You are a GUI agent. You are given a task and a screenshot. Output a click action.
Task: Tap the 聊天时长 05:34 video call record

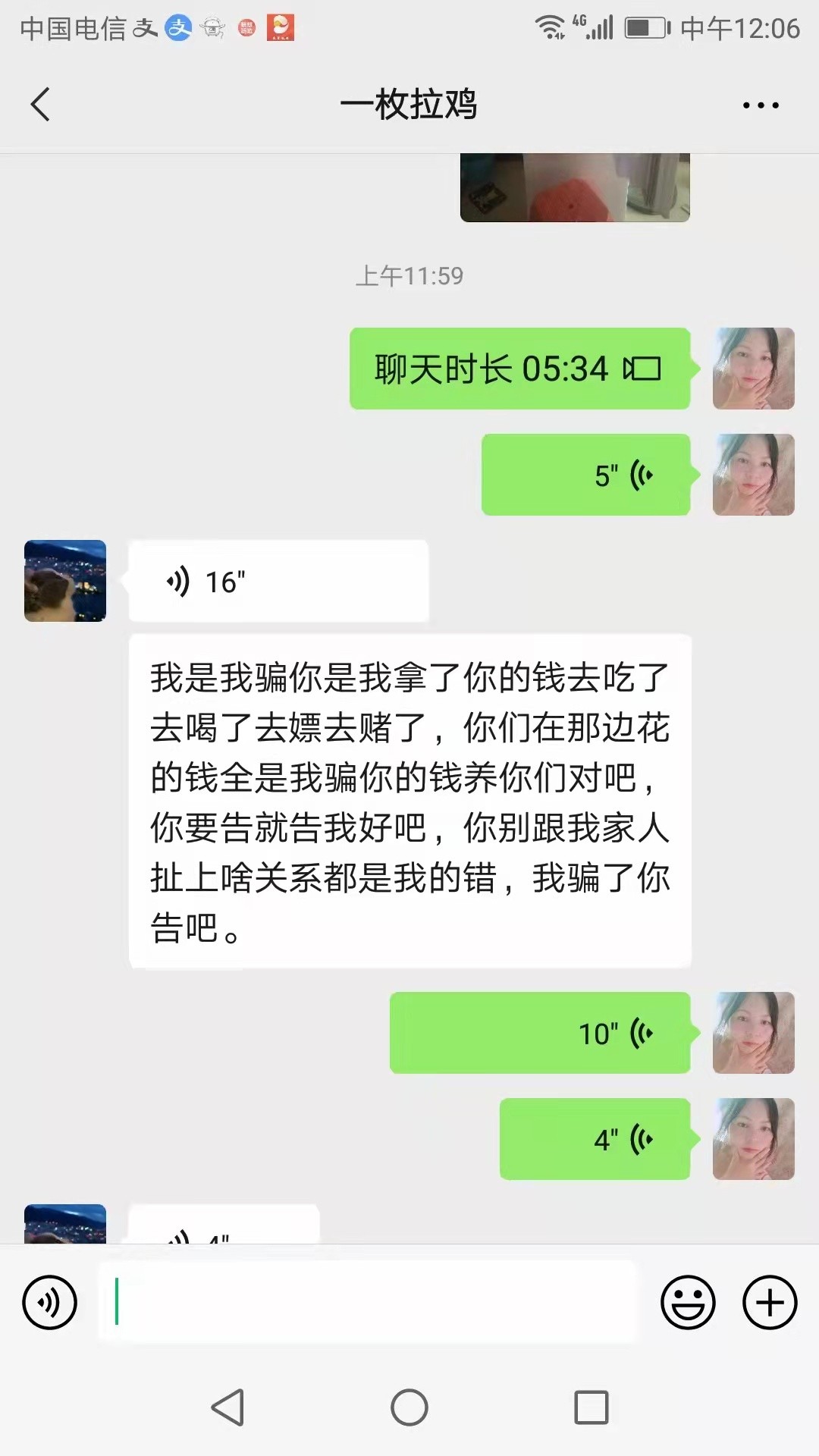coord(519,369)
